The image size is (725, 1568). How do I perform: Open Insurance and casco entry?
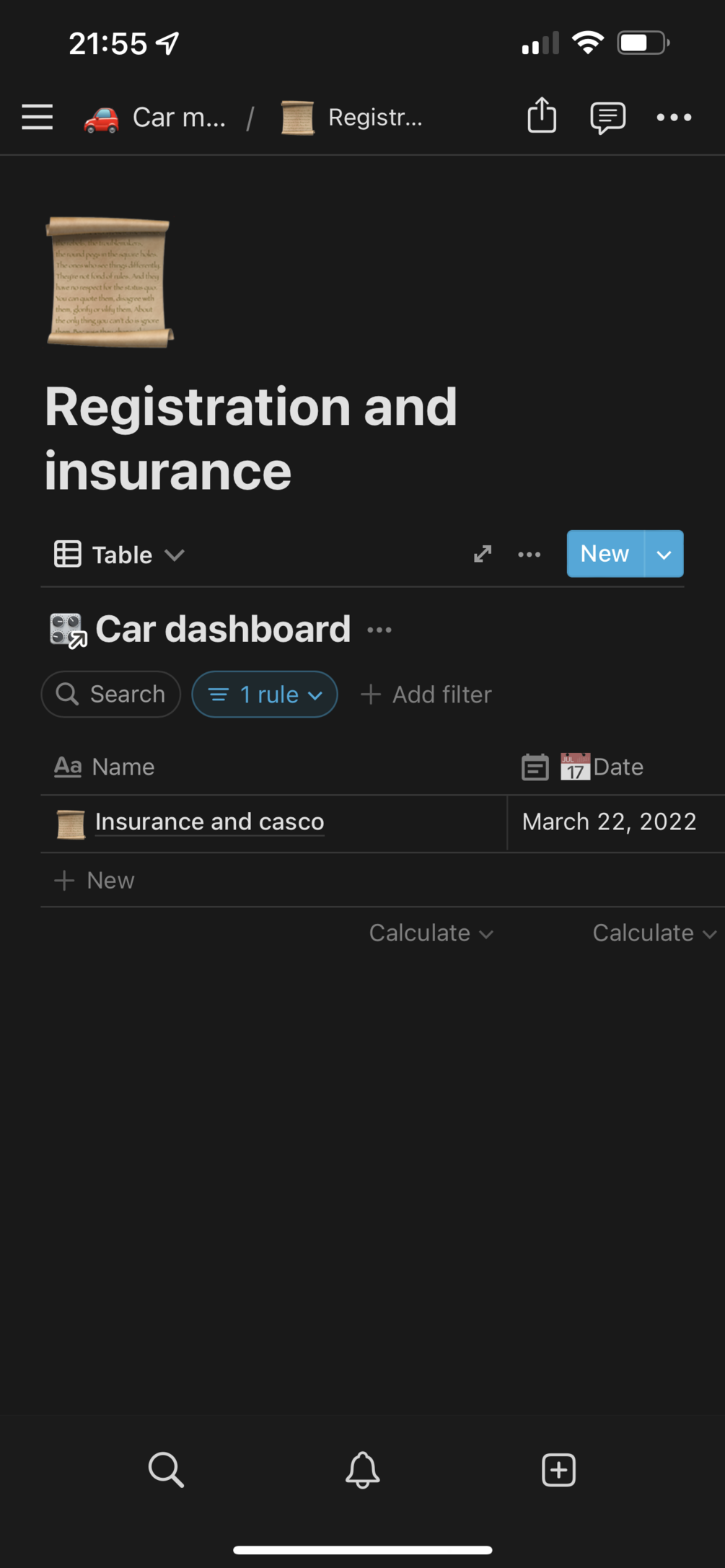209,822
